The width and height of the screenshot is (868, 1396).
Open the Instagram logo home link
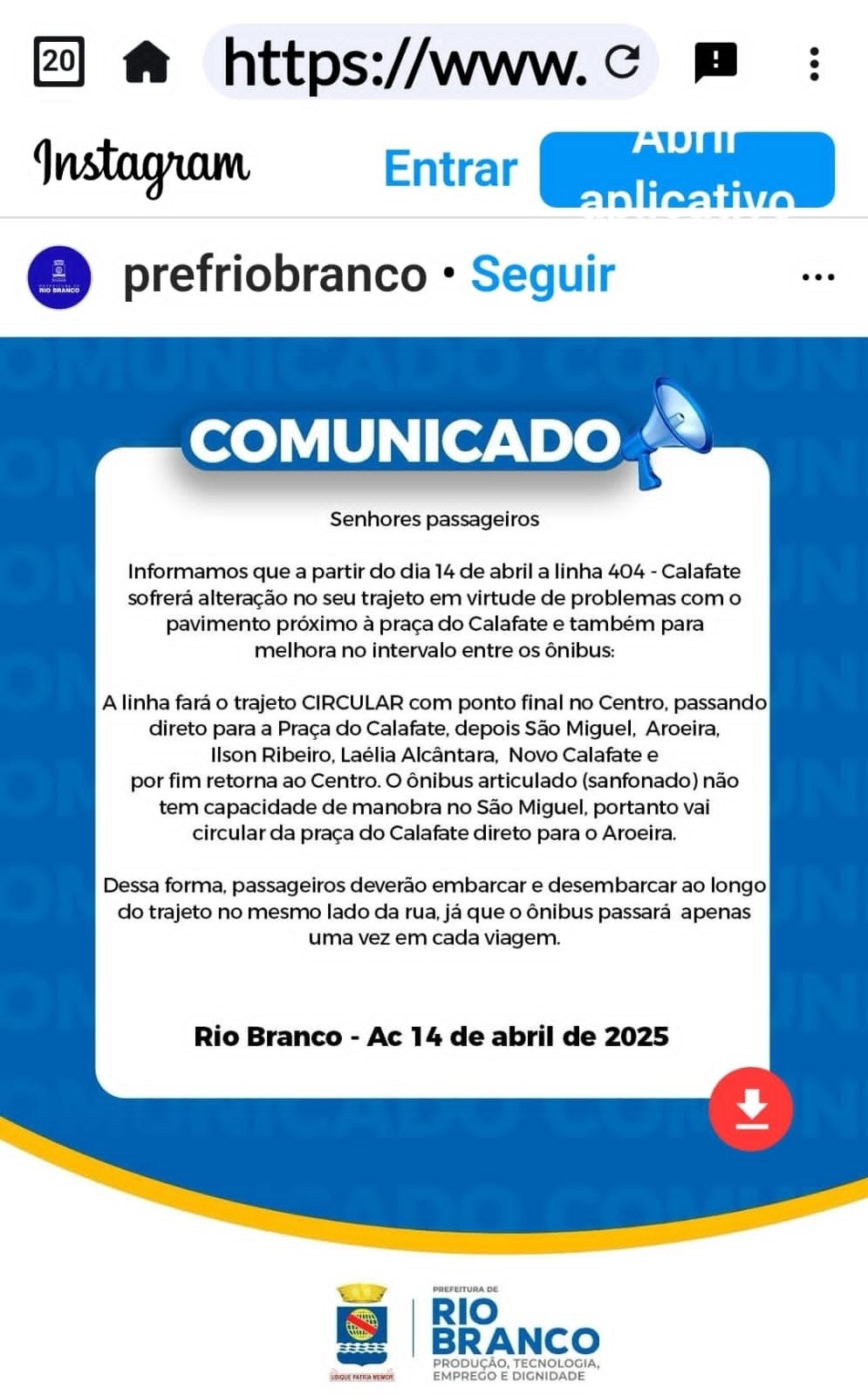click(141, 166)
